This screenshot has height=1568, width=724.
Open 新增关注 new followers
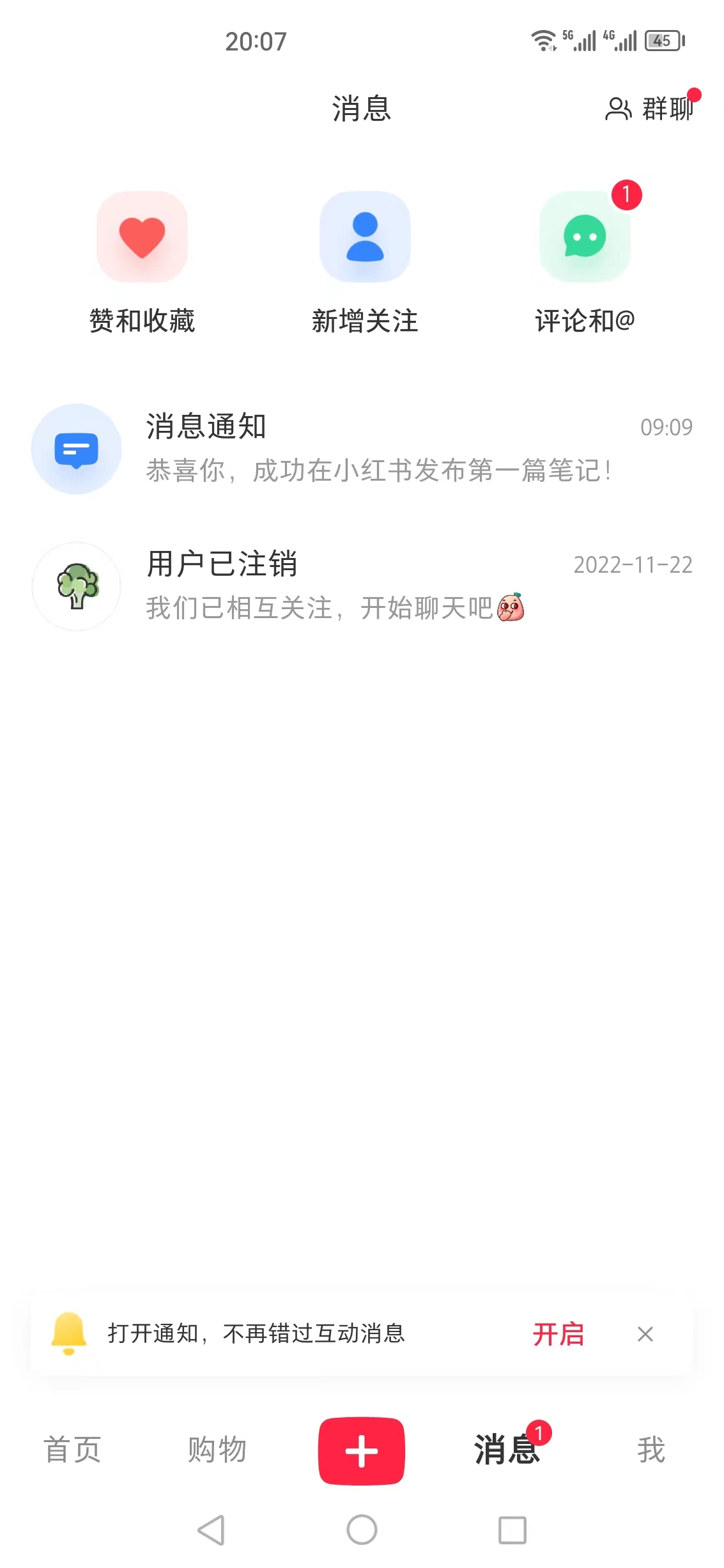(x=365, y=237)
